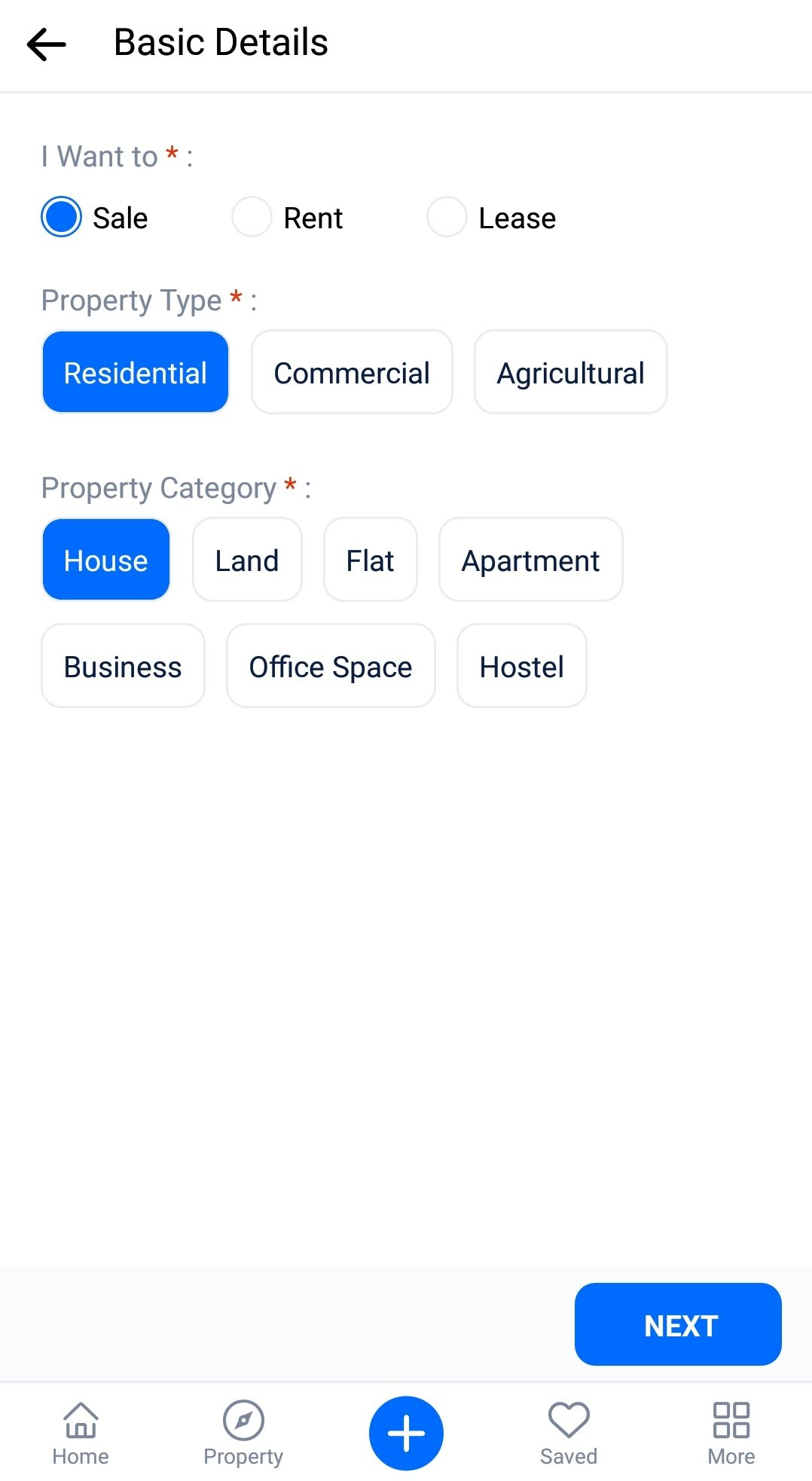Choose Commercial property type
Image resolution: width=812 pixels, height=1481 pixels.
(x=352, y=372)
